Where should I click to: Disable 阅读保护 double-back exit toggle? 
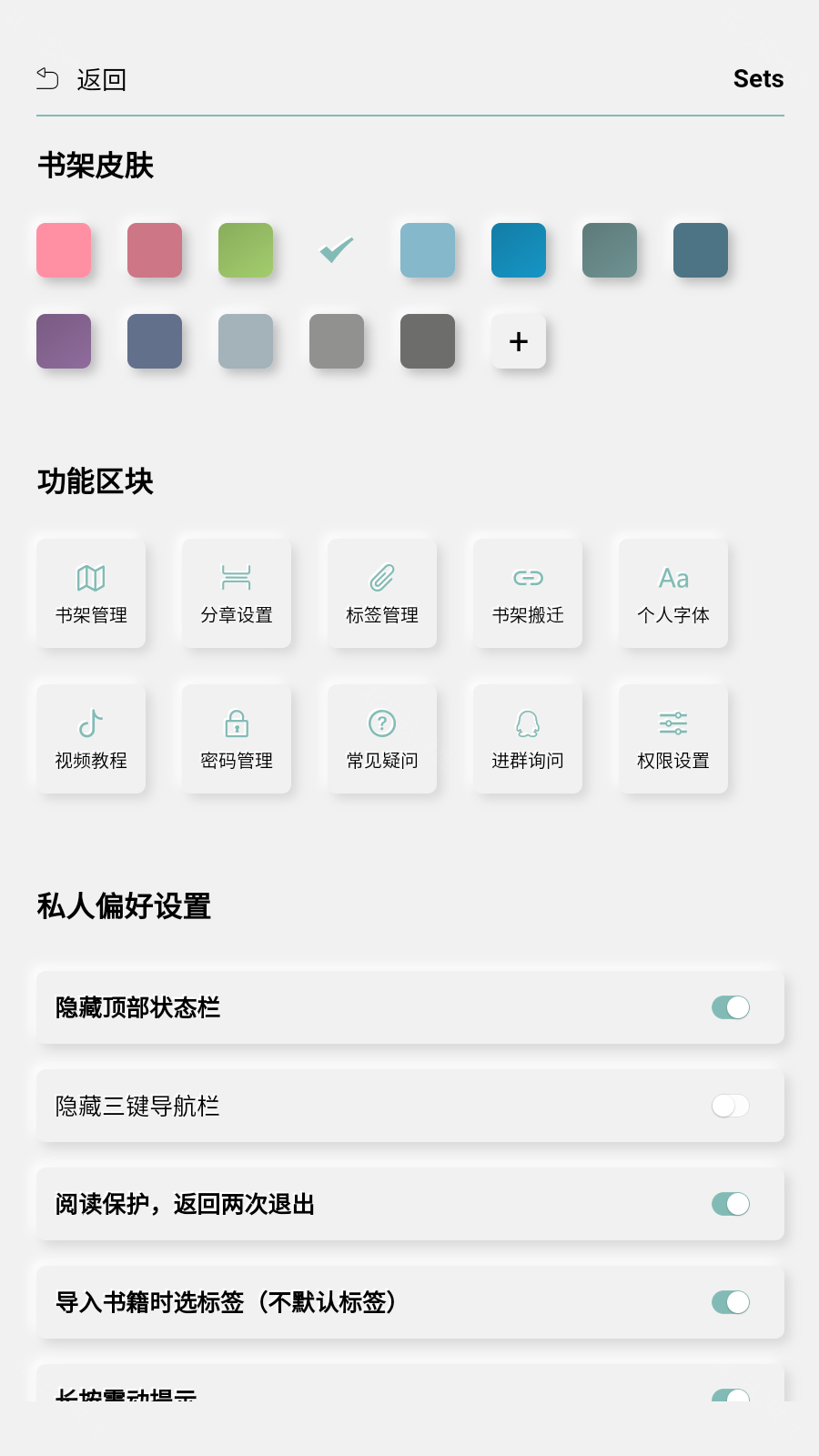pos(730,1204)
